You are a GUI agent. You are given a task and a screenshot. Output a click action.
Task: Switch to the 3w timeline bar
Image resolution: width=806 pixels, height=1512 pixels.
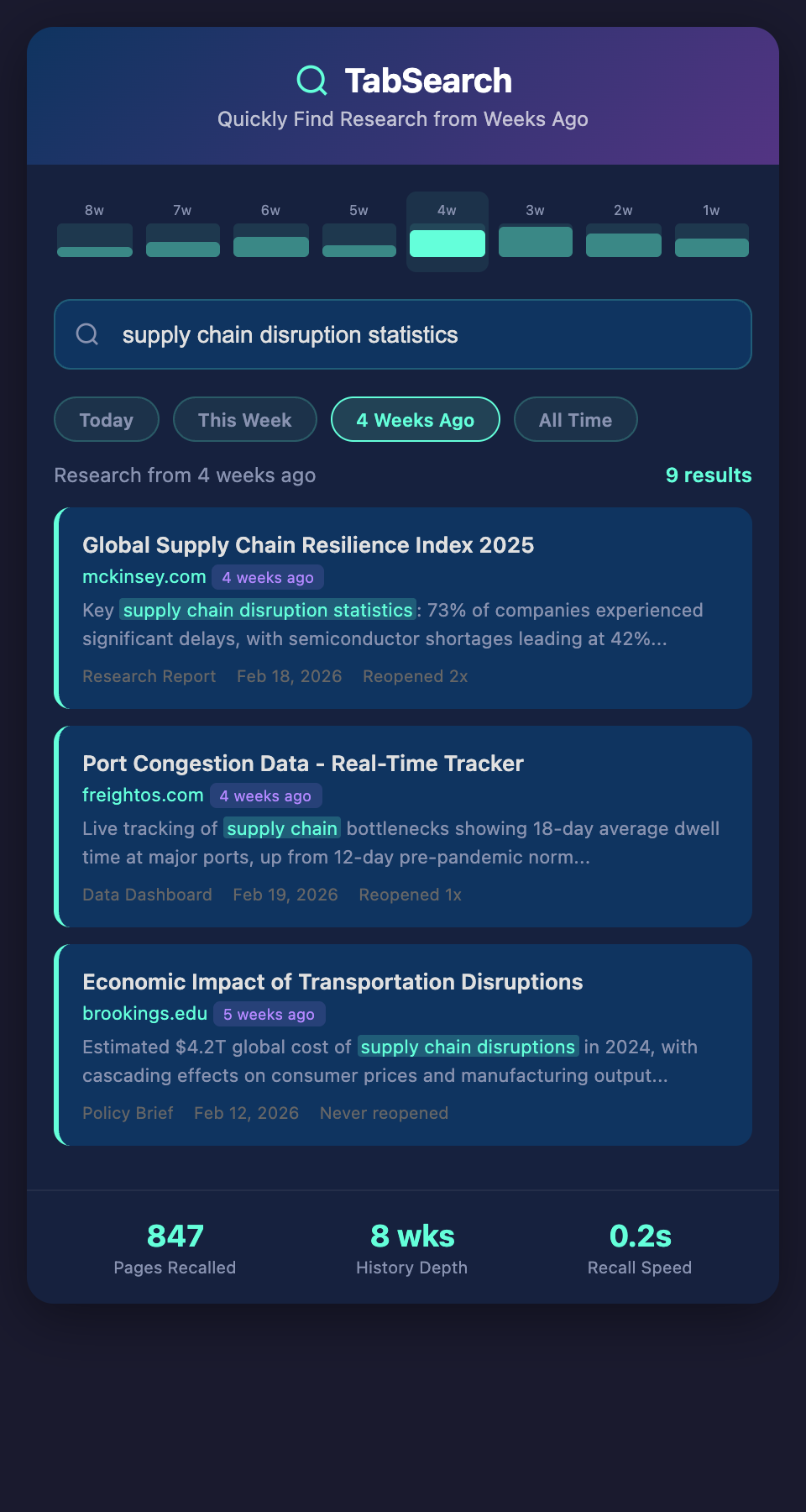click(536, 240)
